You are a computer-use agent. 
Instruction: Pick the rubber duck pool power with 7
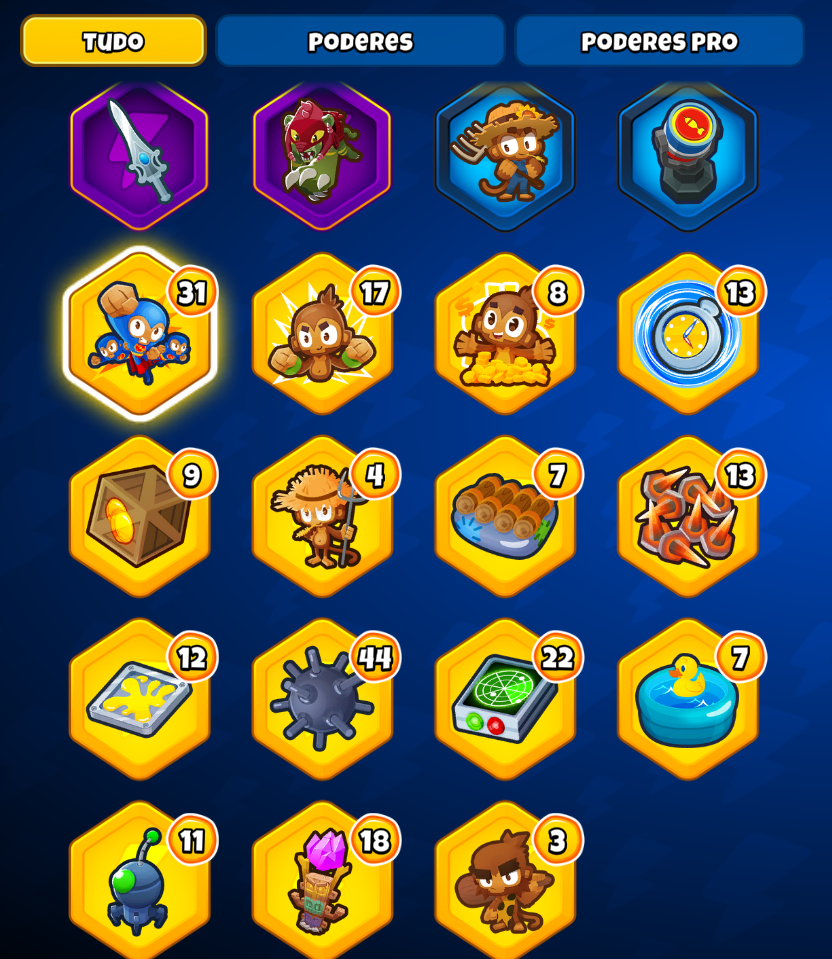[688, 700]
